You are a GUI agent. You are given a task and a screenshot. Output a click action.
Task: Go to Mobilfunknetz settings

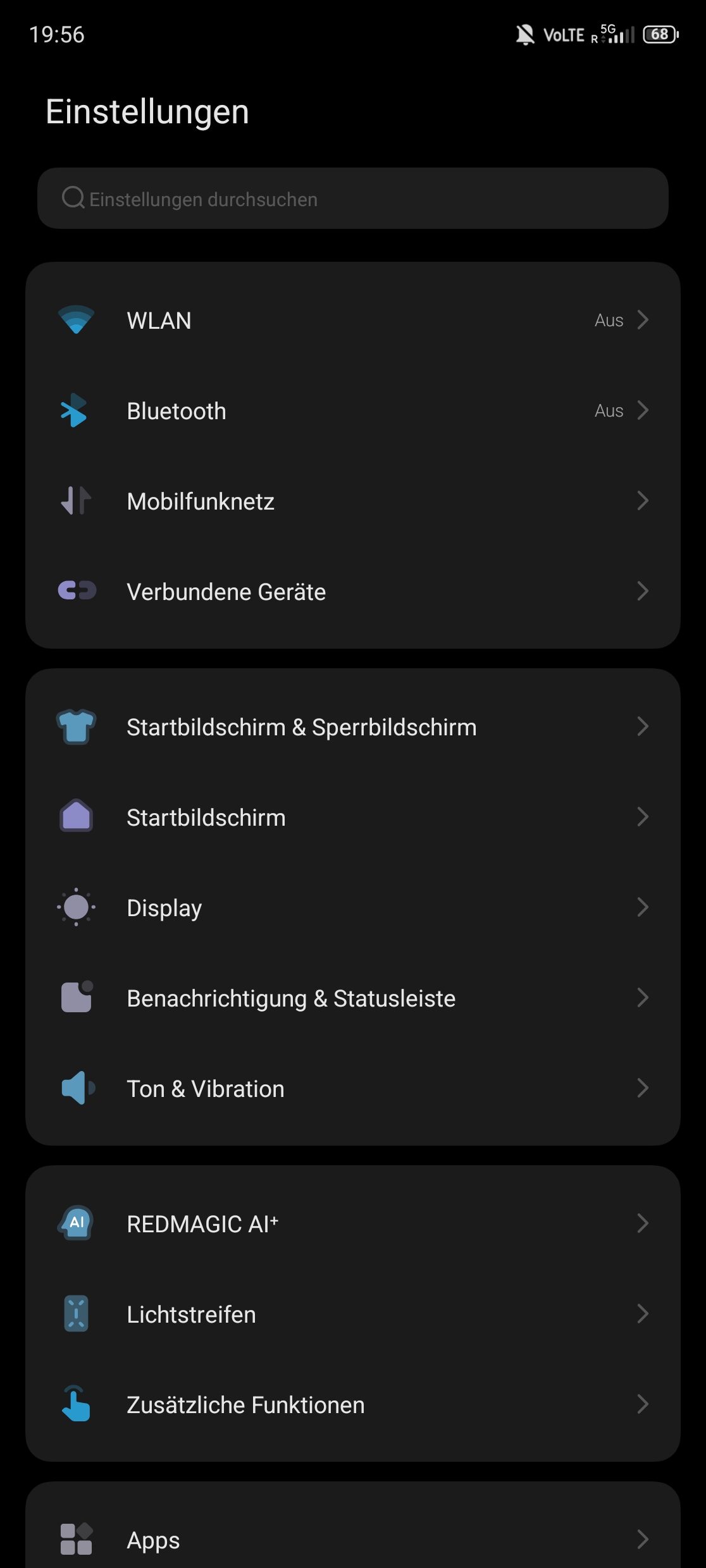353,501
